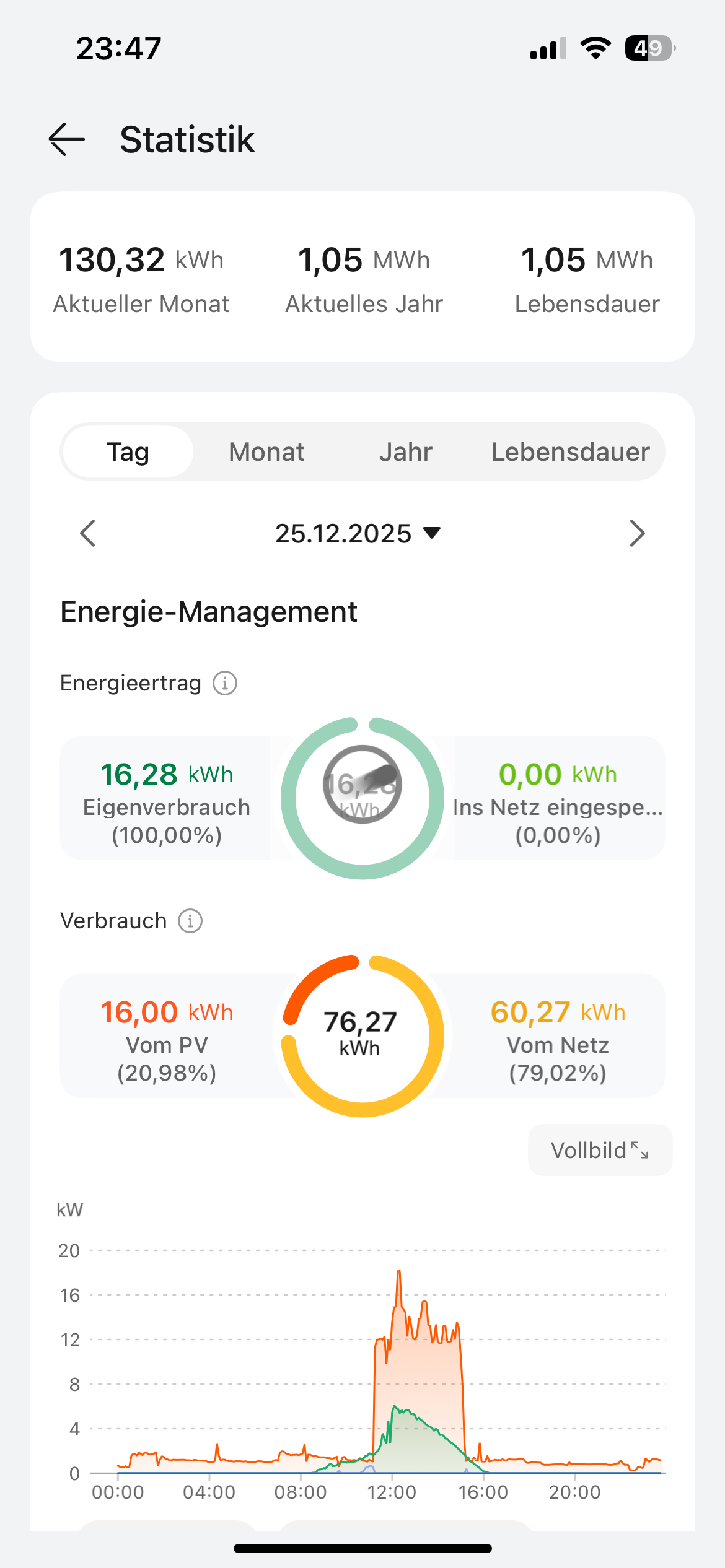Select the Tag period tab

pos(128,452)
